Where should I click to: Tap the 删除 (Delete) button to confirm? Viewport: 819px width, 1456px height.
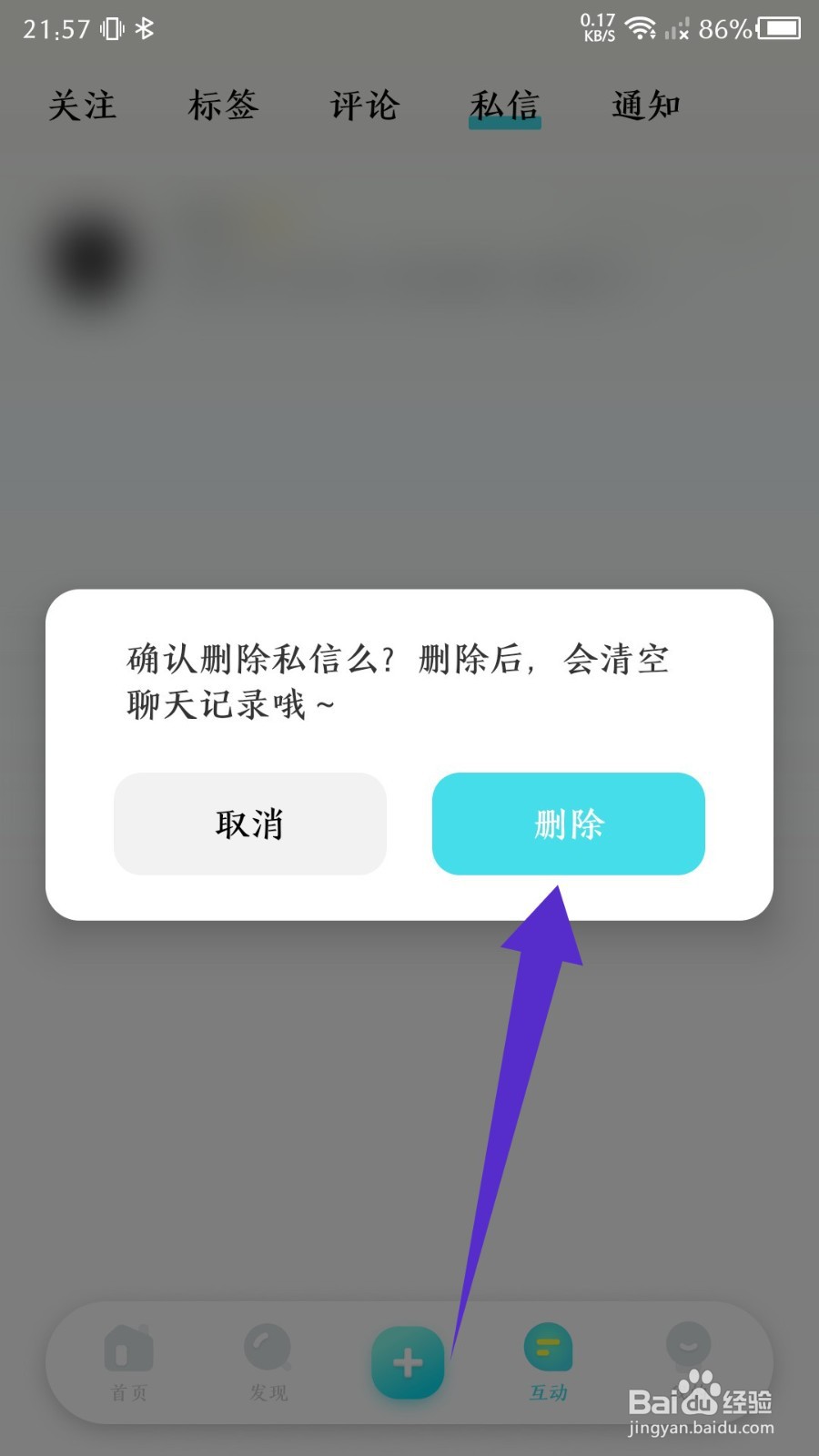(568, 824)
